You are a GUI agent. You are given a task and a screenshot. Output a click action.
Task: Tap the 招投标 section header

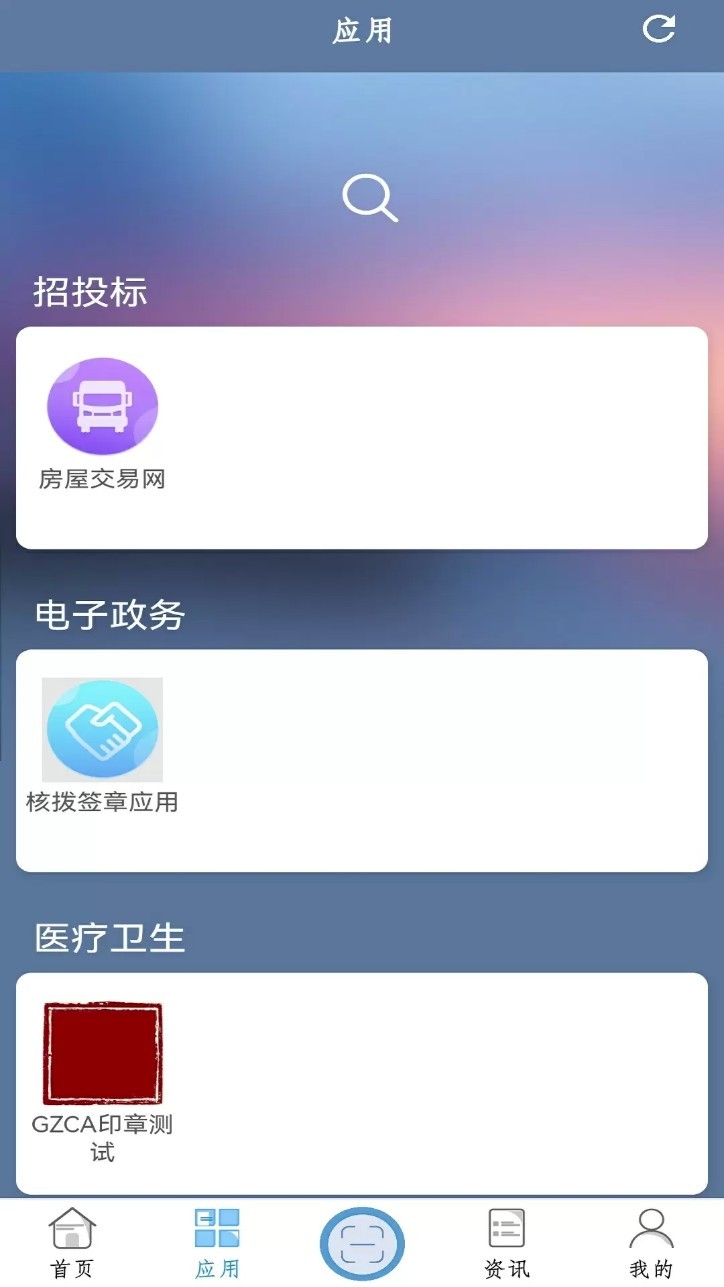(92, 291)
